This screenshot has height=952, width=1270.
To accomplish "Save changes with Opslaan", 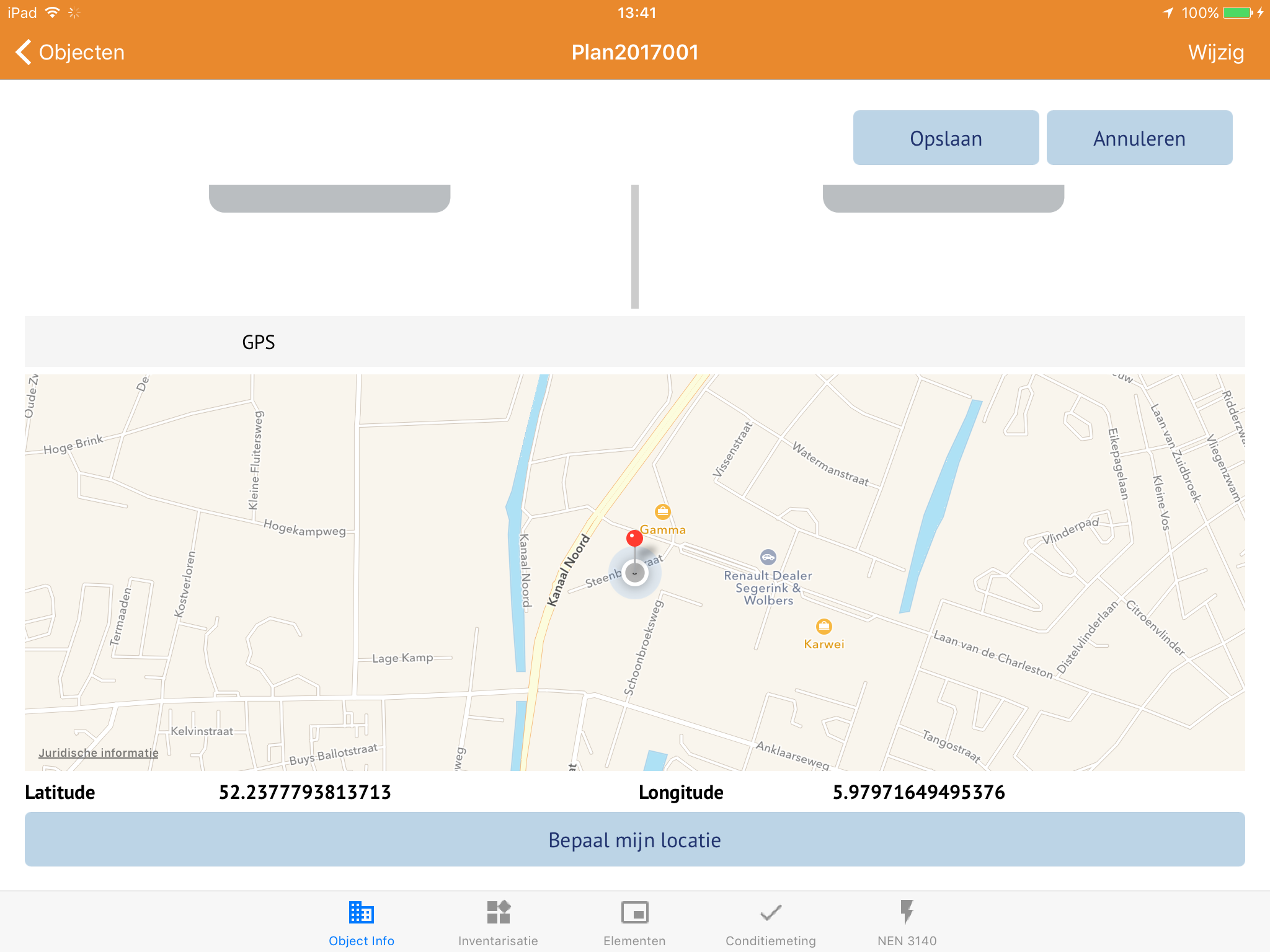I will [x=945, y=138].
